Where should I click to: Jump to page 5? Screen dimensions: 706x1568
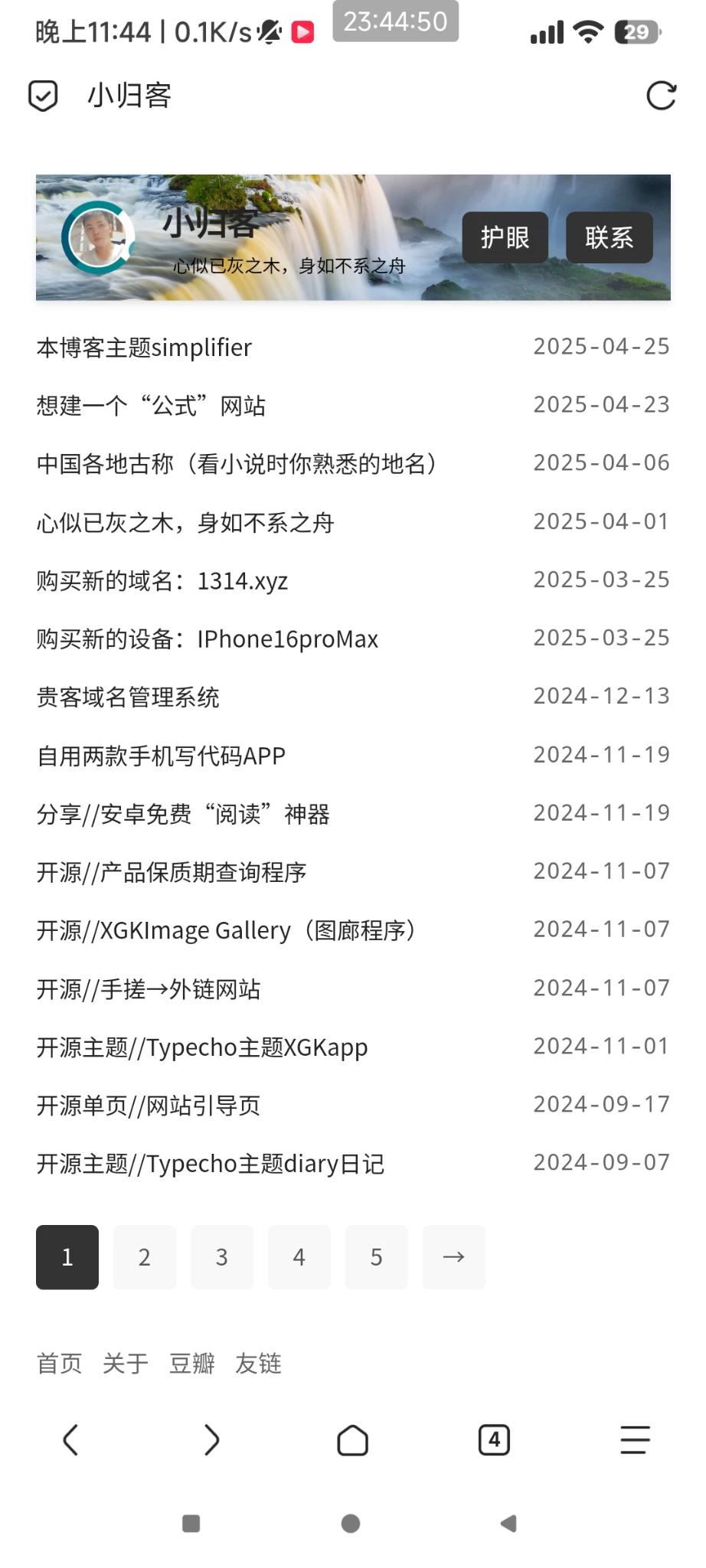pyautogui.click(x=376, y=1257)
